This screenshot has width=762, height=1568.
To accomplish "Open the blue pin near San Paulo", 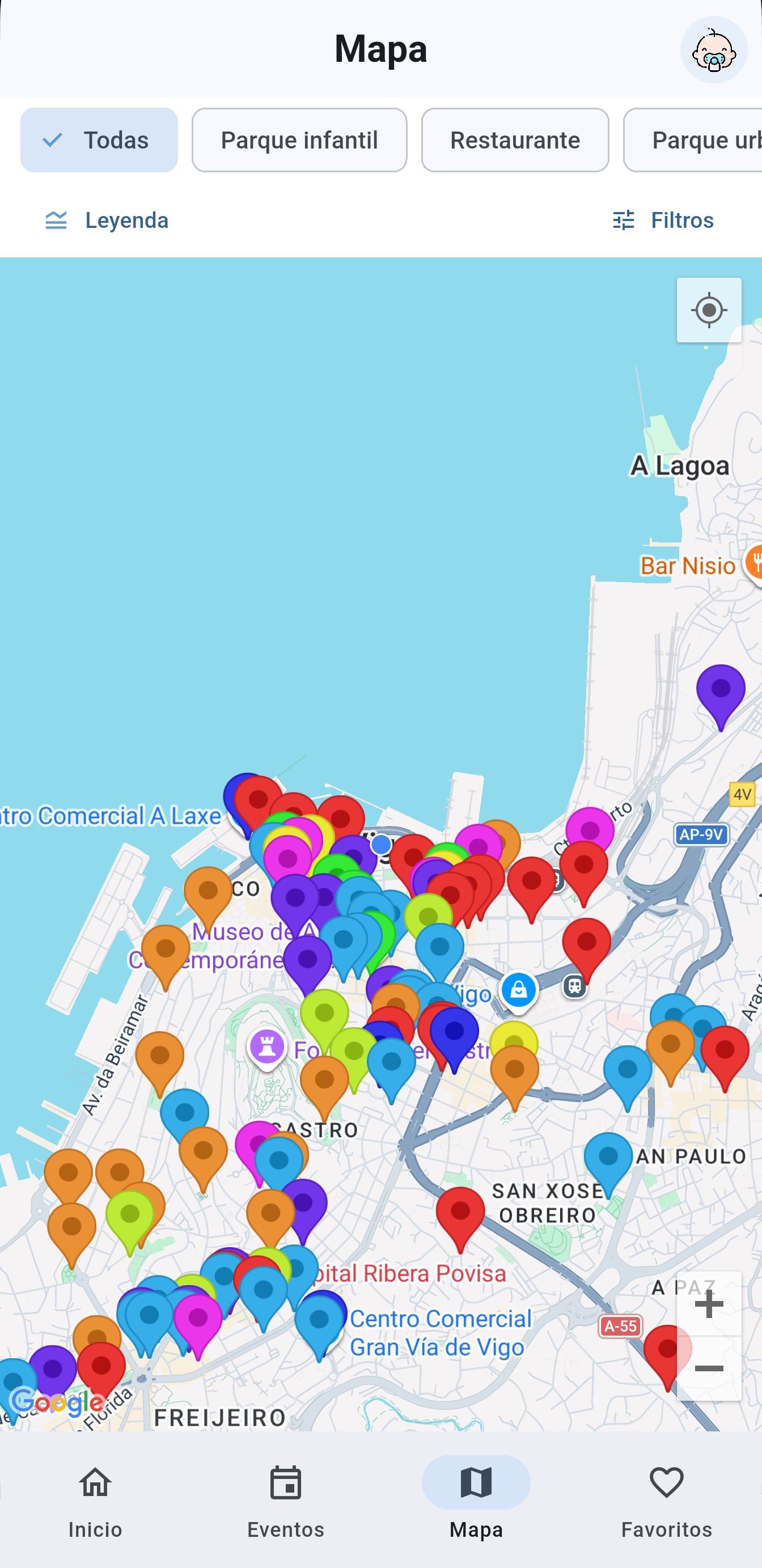I will click(607, 1158).
